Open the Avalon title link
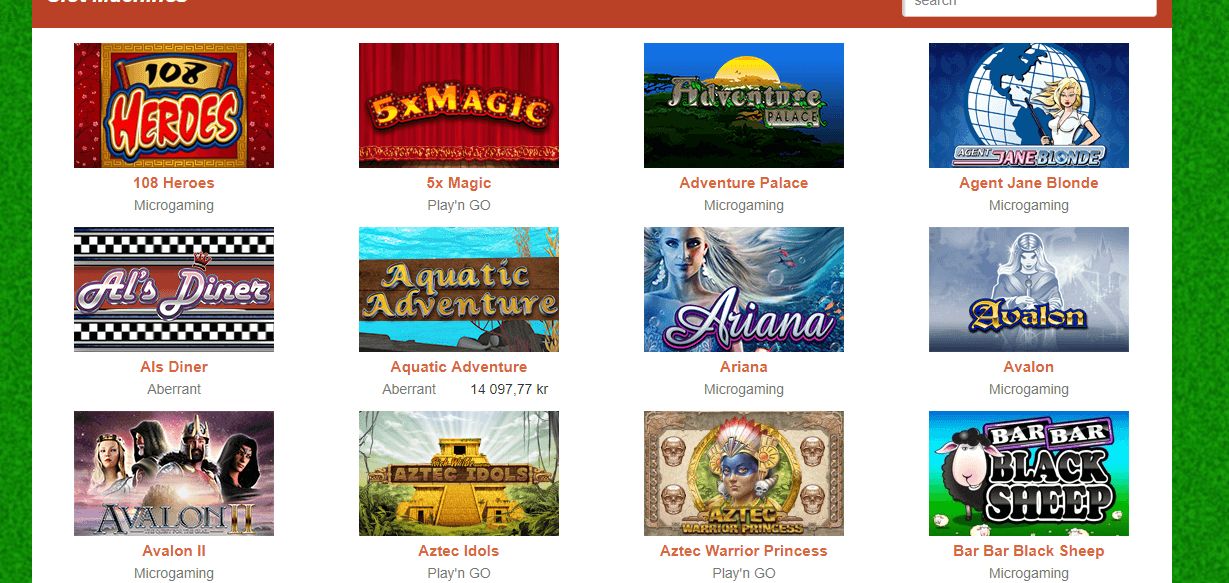This screenshot has width=1229, height=583. click(1029, 367)
